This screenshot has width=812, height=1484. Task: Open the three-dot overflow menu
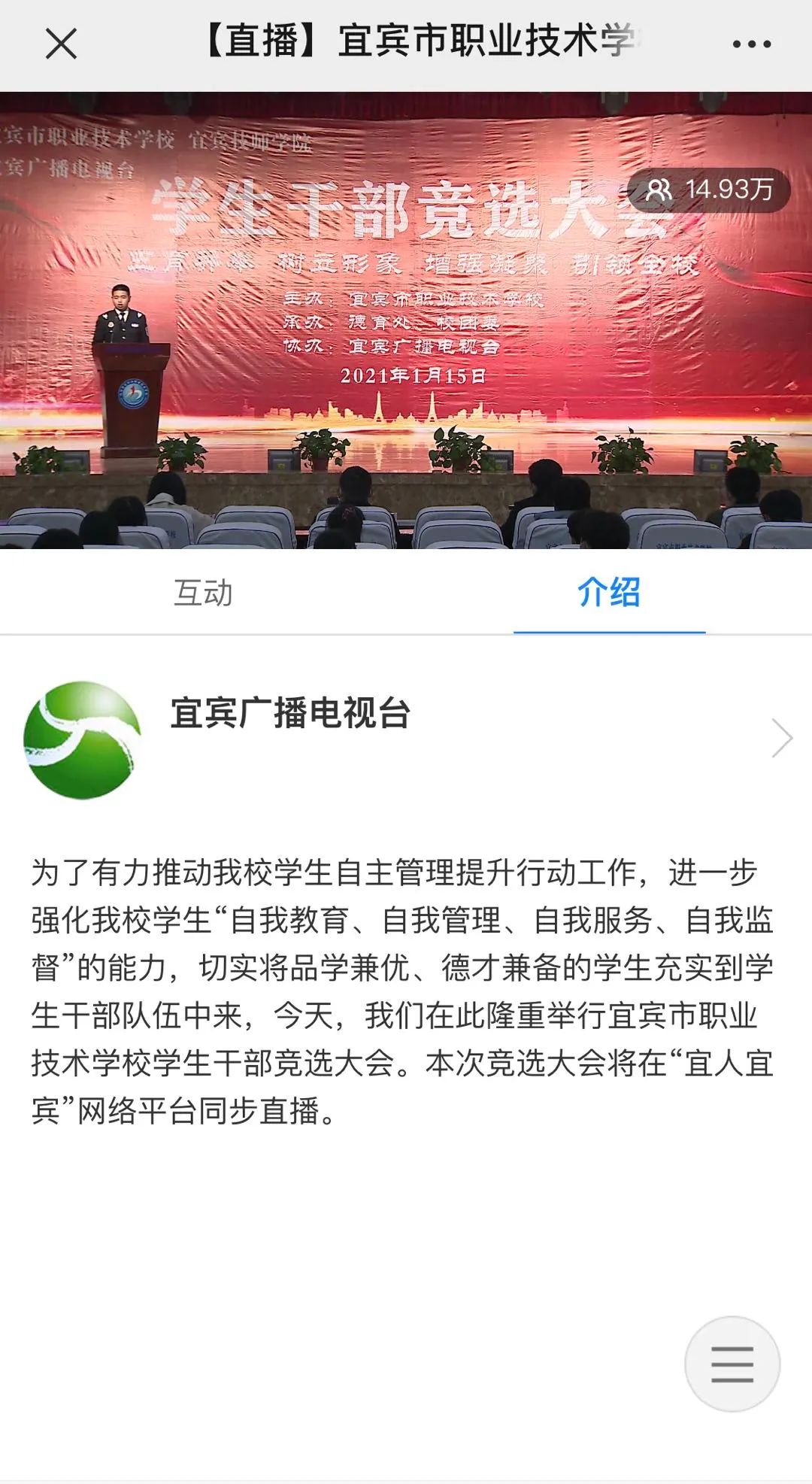coord(752,44)
